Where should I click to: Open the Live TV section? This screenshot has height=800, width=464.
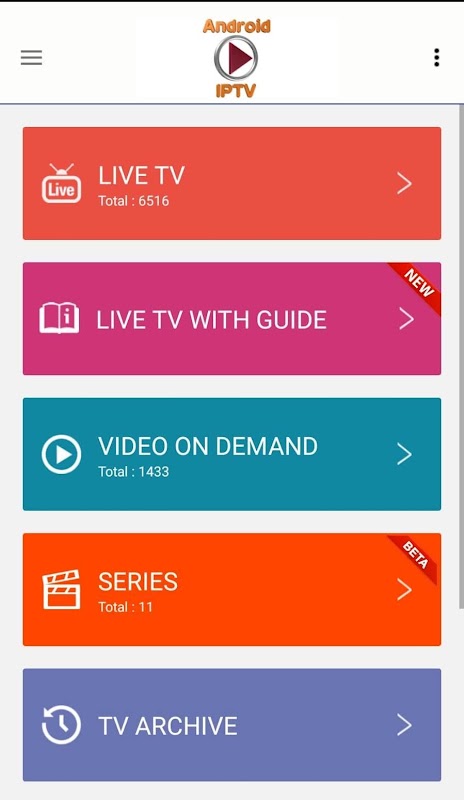[232, 183]
